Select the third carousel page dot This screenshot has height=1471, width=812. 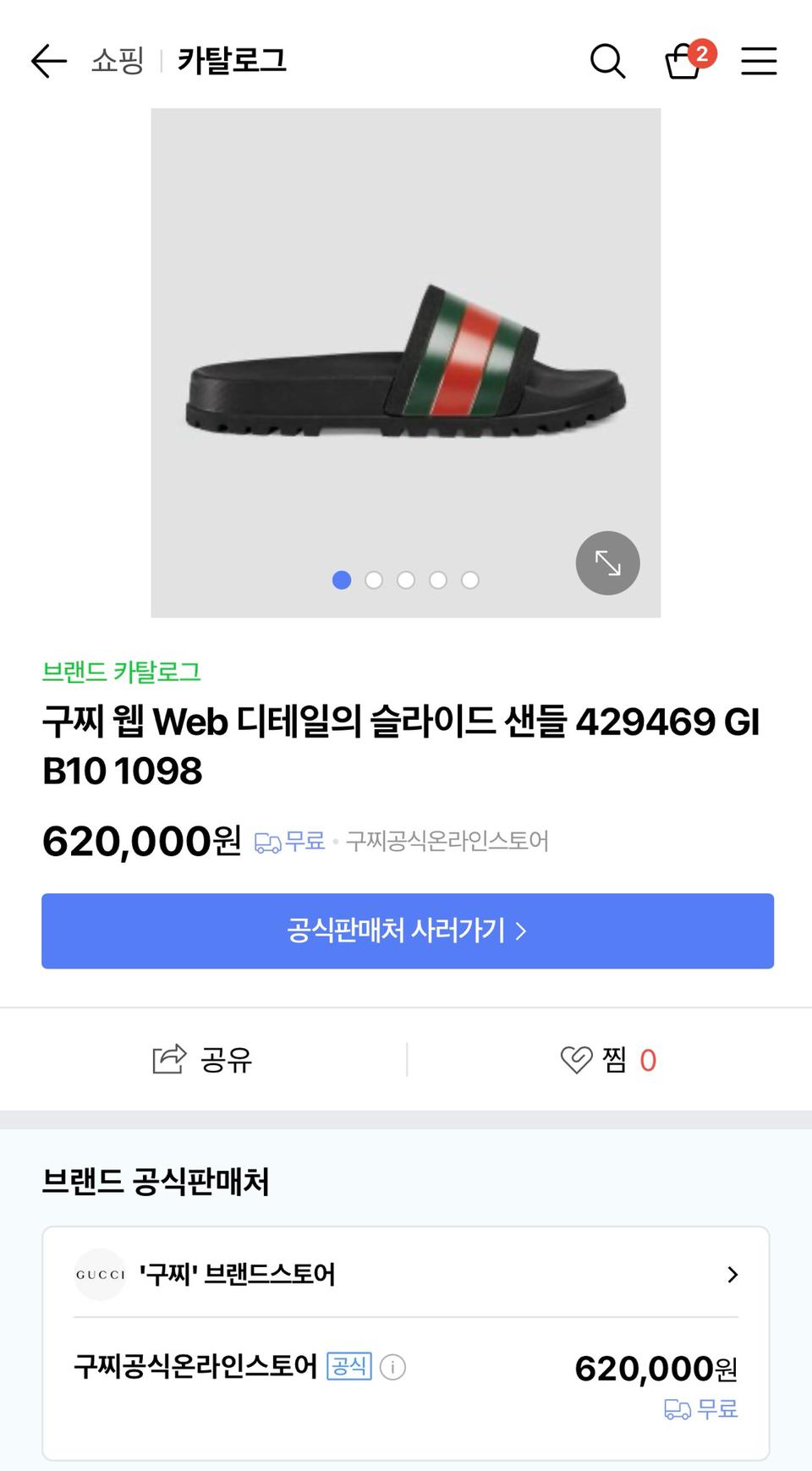(x=406, y=581)
